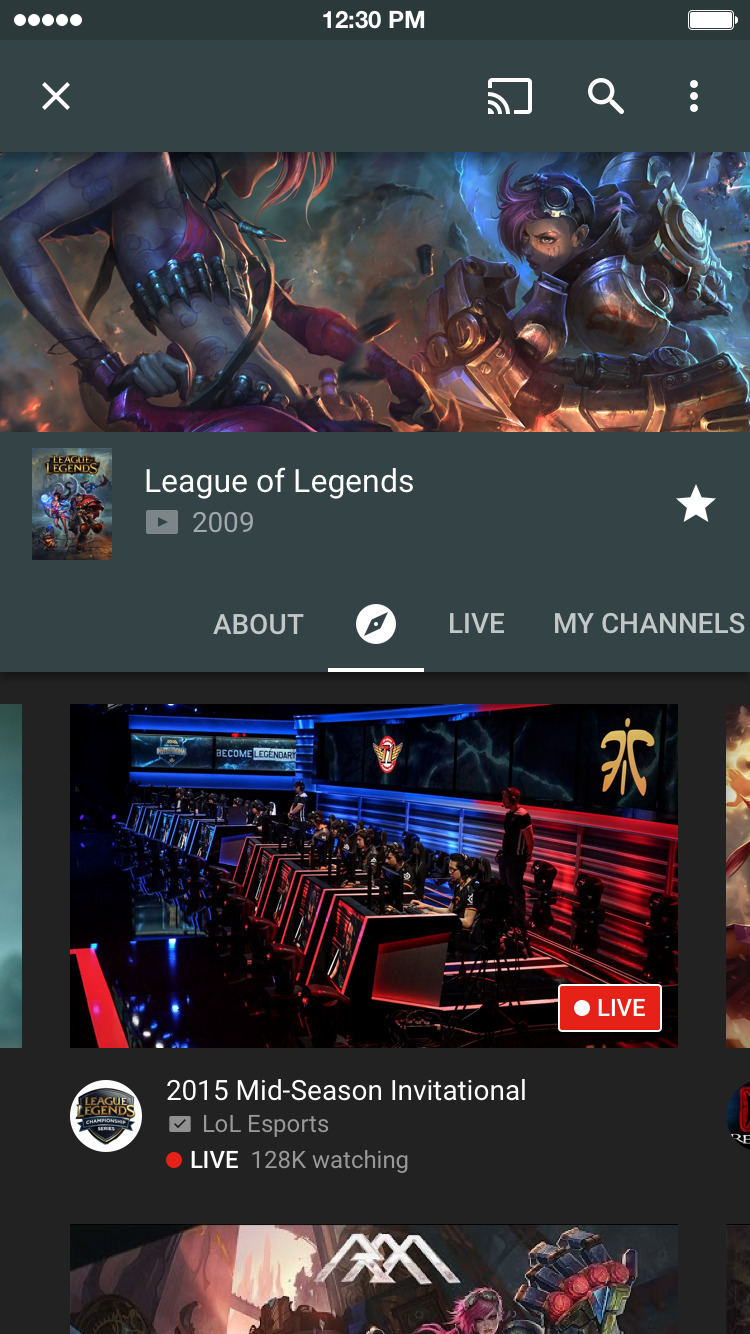The image size is (750, 1334).
Task: Open the search tool
Action: pyautogui.click(x=605, y=97)
